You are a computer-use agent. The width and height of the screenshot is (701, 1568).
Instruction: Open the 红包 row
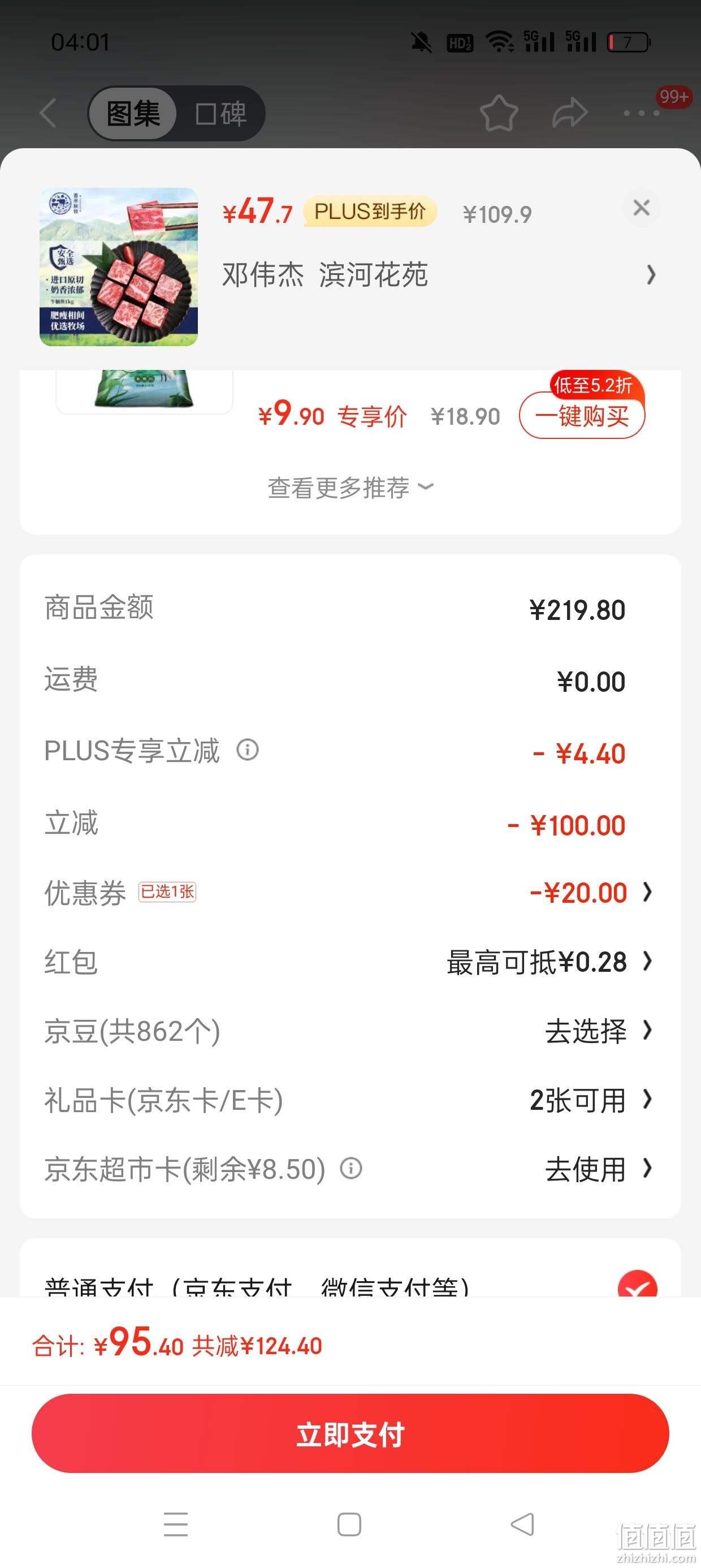(350, 962)
